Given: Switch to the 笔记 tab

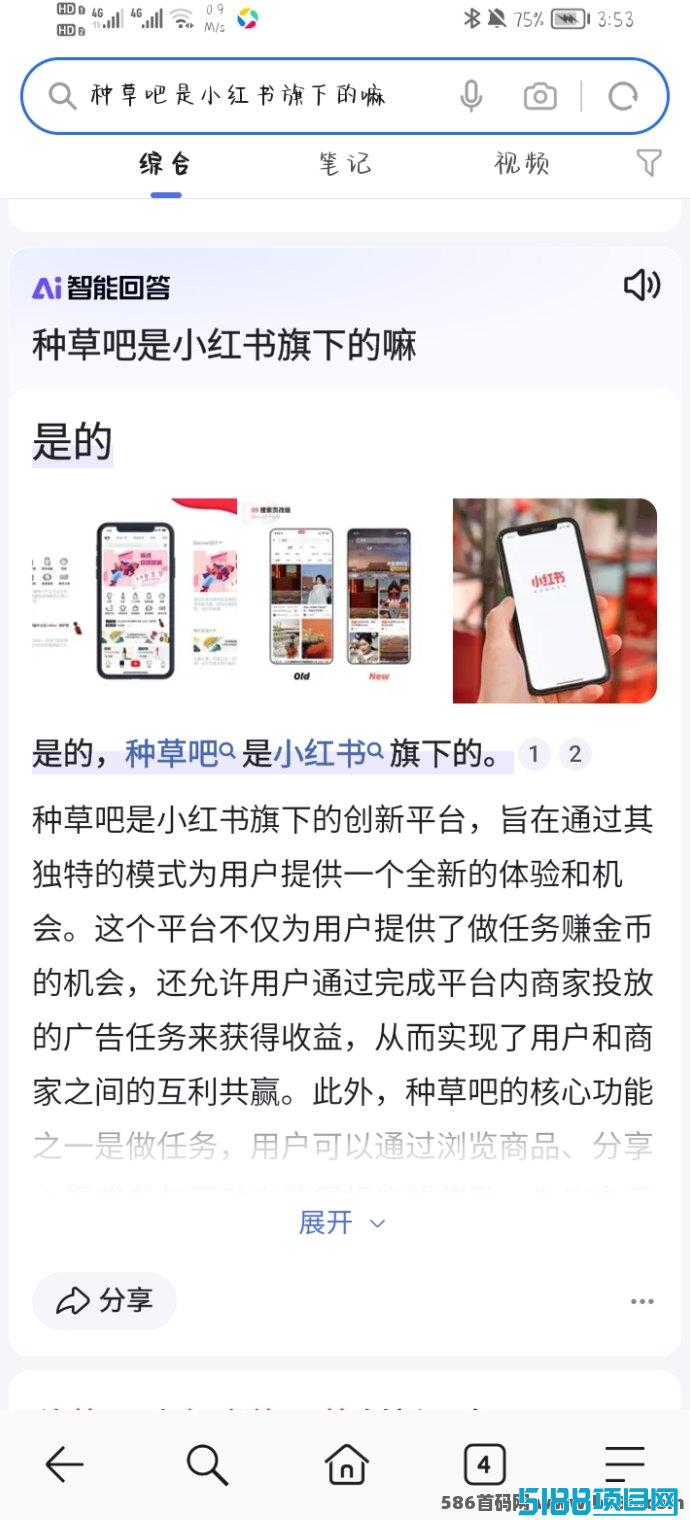Looking at the screenshot, I should coord(345,163).
